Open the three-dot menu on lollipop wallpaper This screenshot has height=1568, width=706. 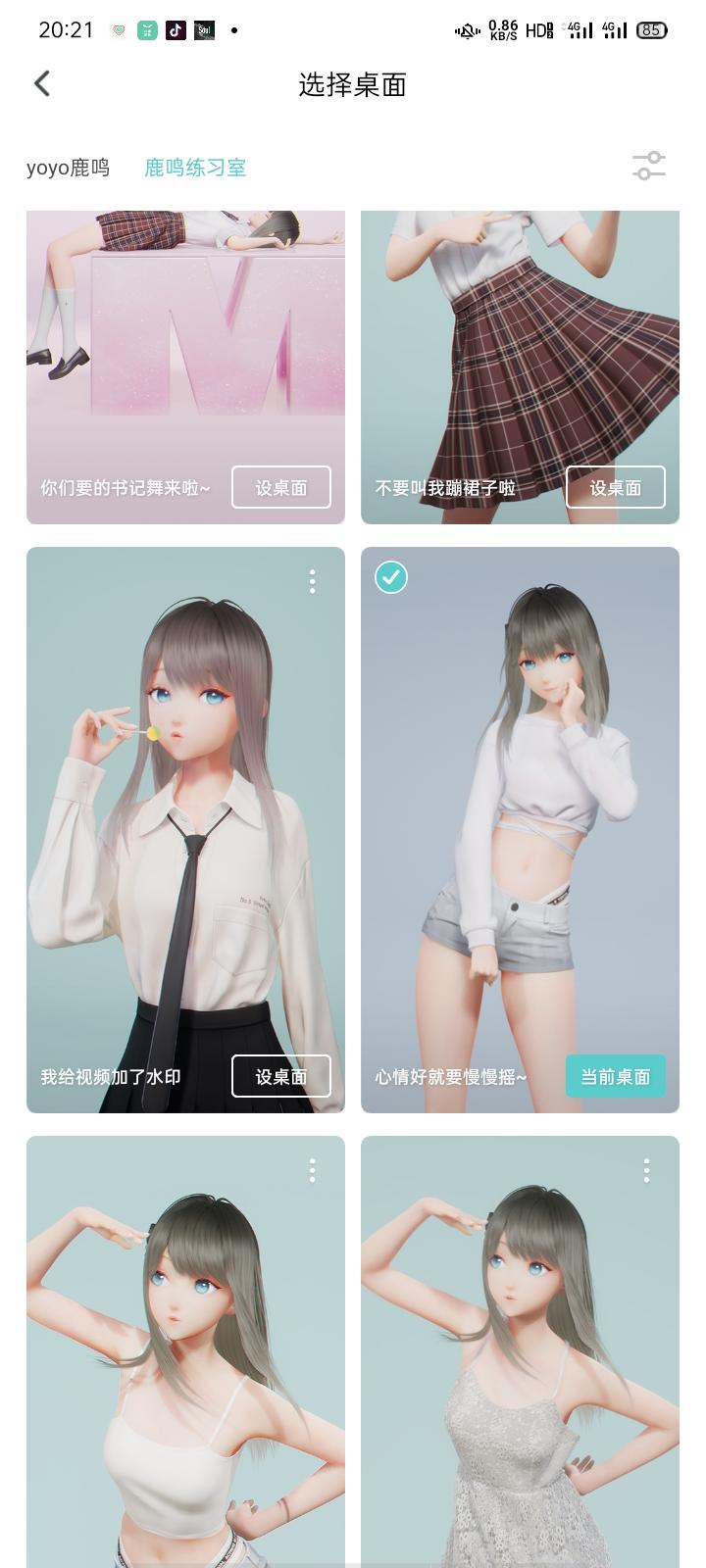point(312,582)
